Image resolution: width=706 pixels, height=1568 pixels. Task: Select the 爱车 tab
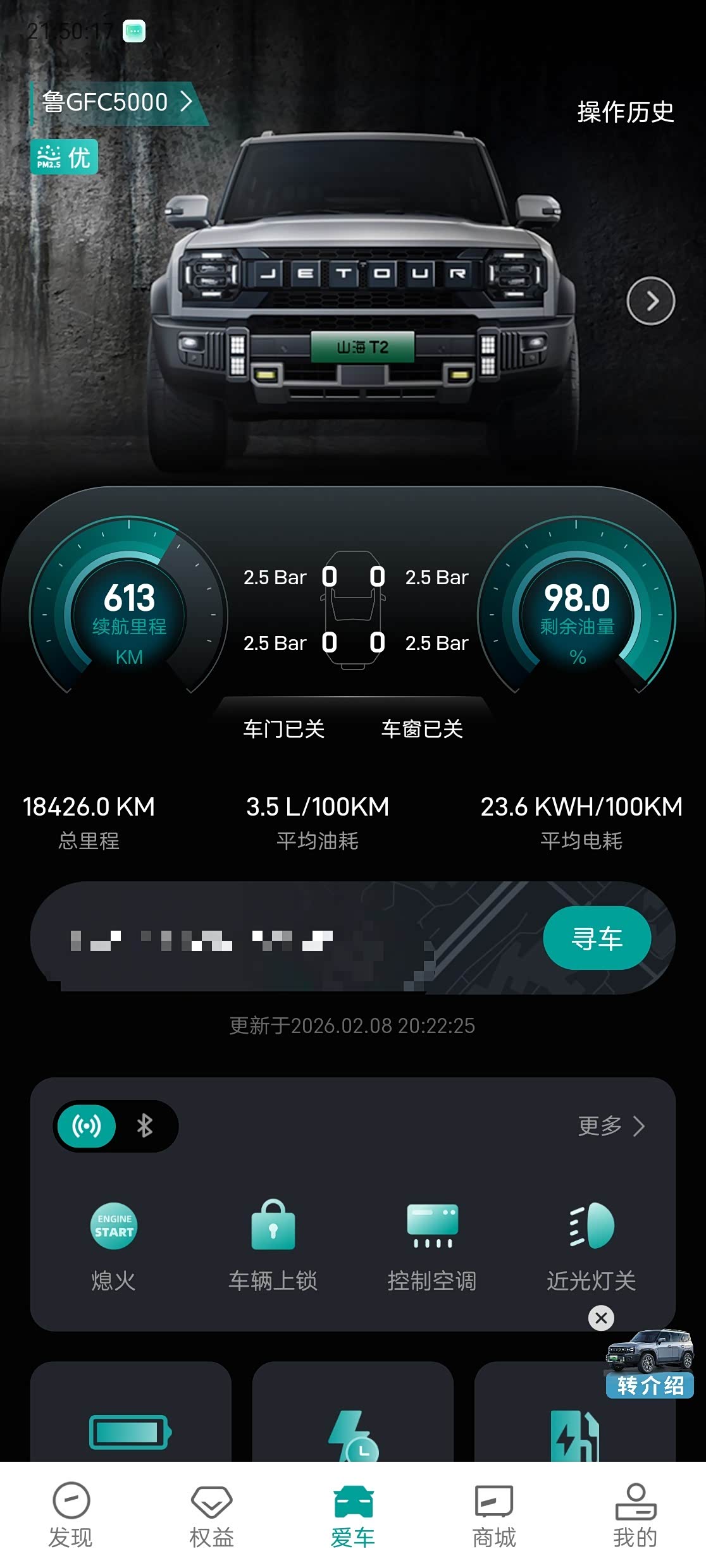353,1515
